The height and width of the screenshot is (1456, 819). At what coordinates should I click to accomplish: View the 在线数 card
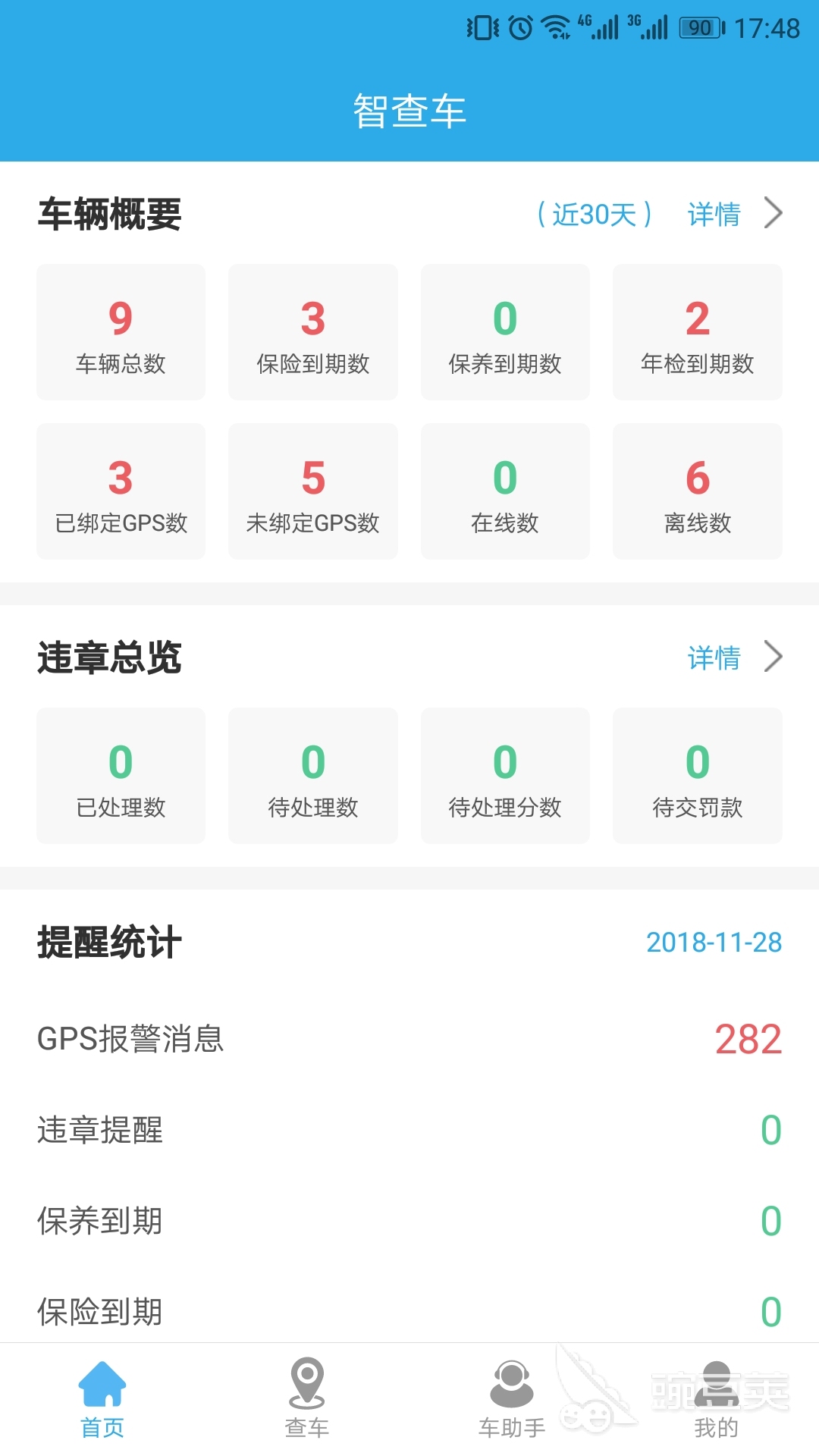click(x=505, y=491)
